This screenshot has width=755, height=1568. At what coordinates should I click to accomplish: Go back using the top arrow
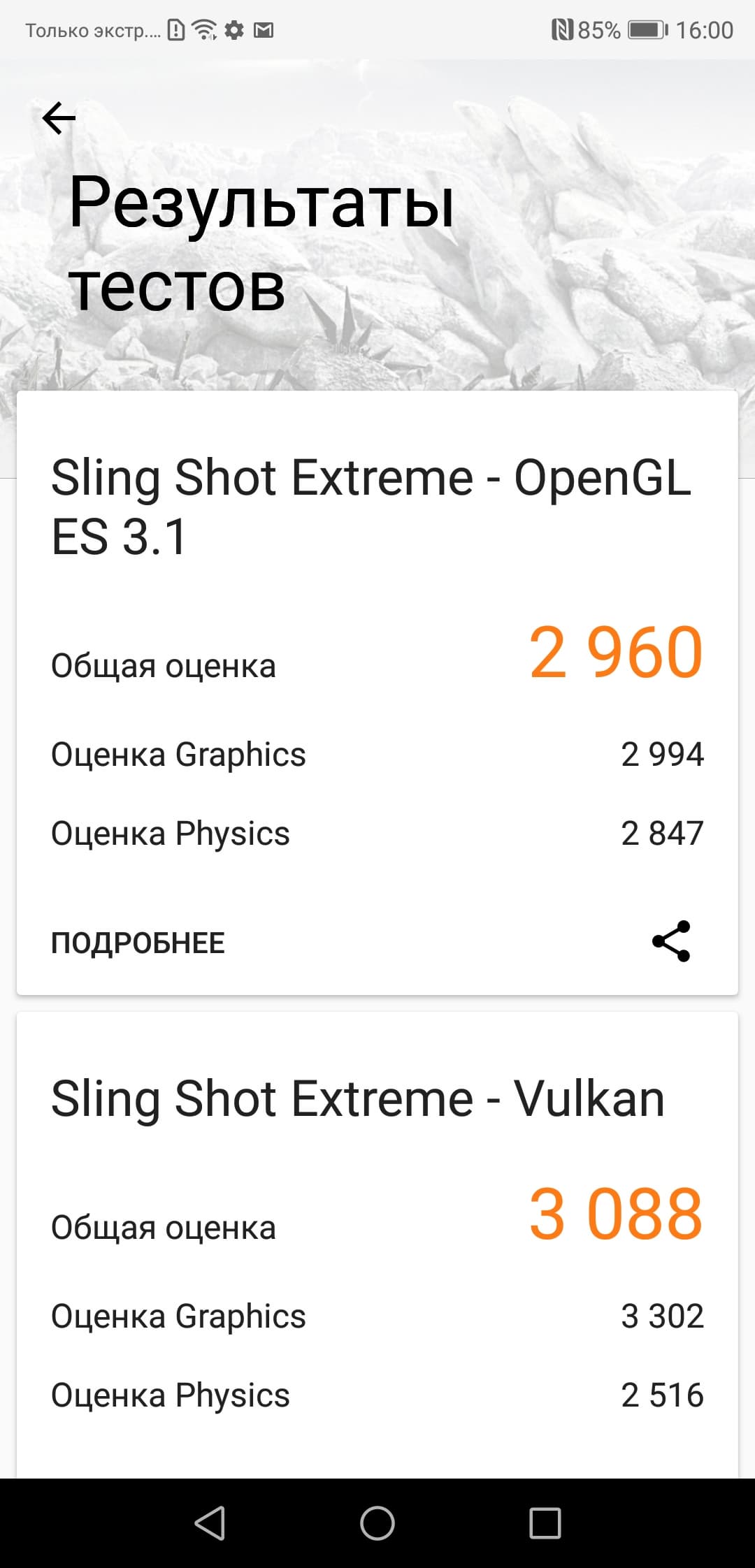[x=59, y=118]
